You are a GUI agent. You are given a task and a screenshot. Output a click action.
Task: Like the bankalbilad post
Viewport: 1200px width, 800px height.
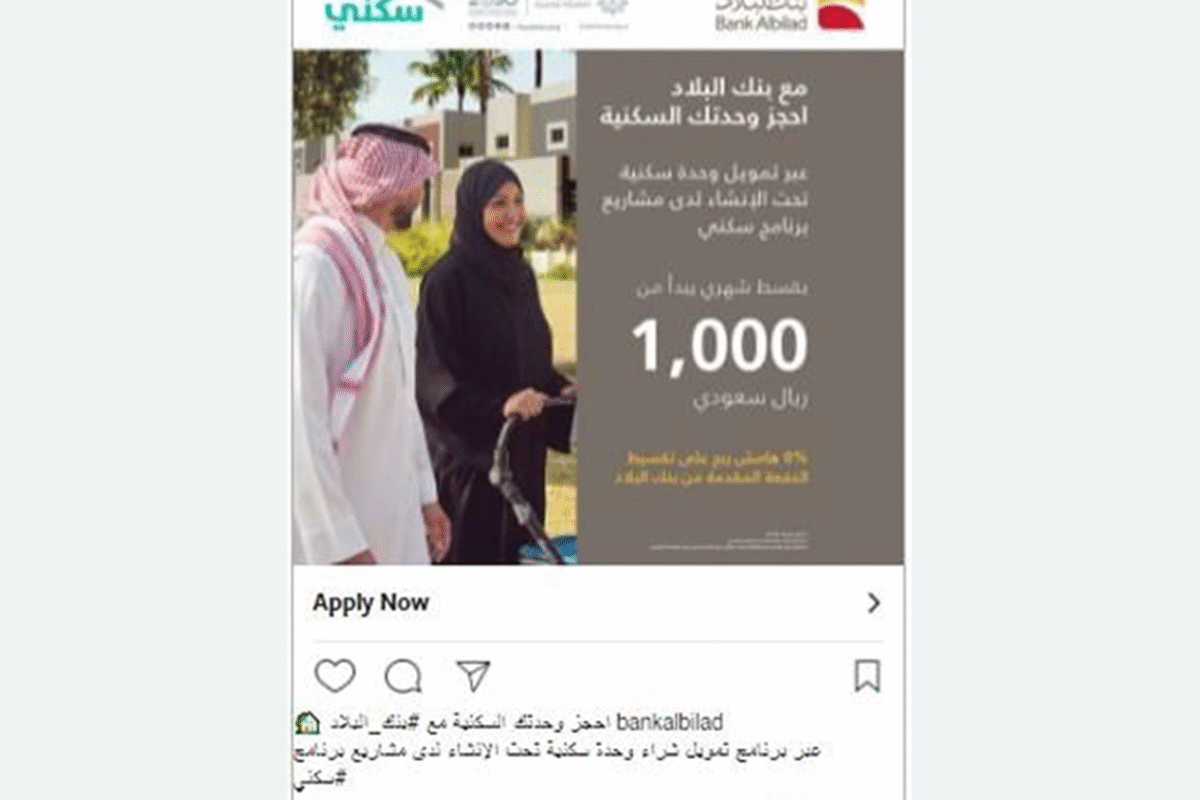tap(335, 676)
